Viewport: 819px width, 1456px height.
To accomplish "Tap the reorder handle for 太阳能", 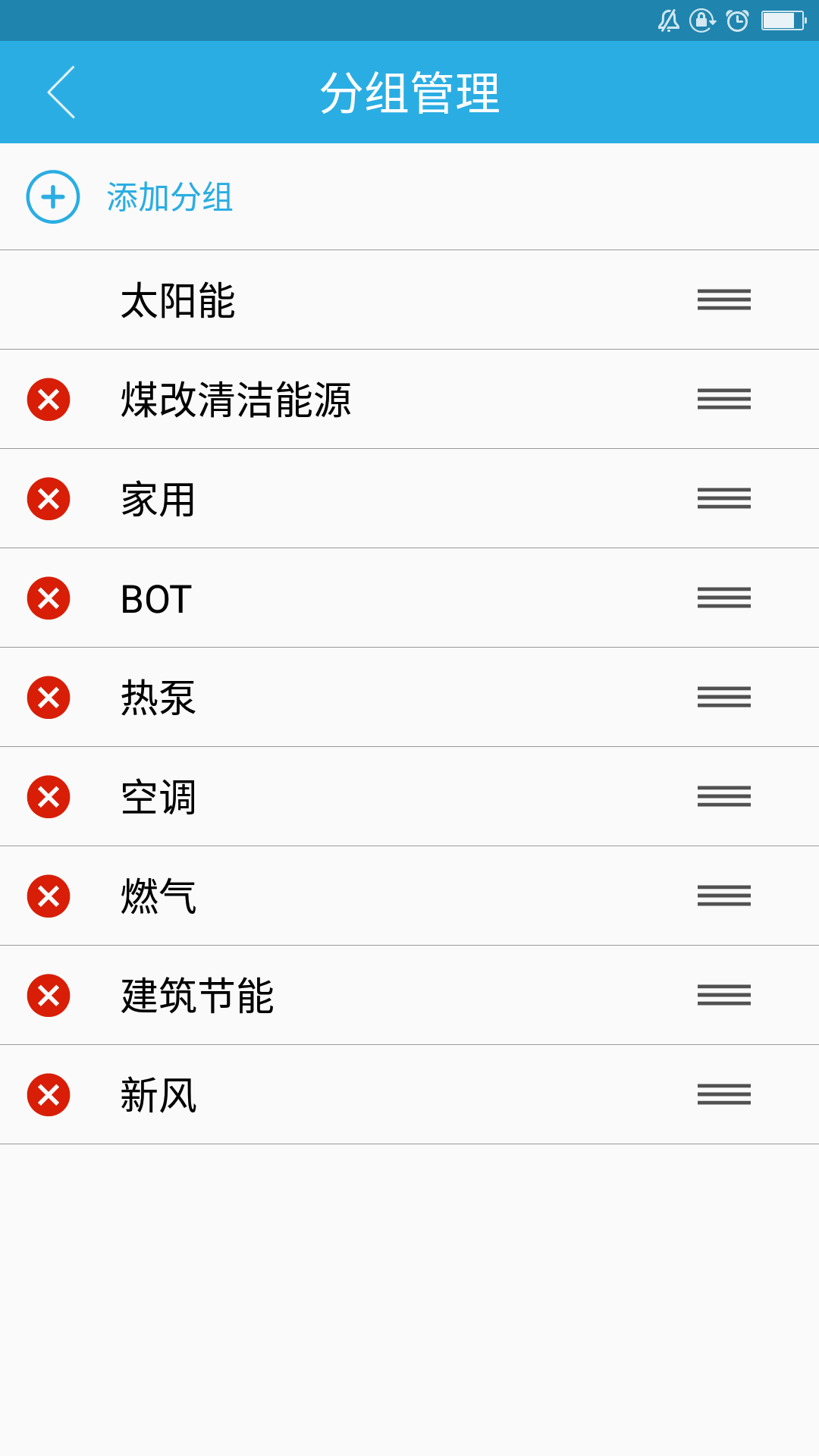I will tap(723, 300).
